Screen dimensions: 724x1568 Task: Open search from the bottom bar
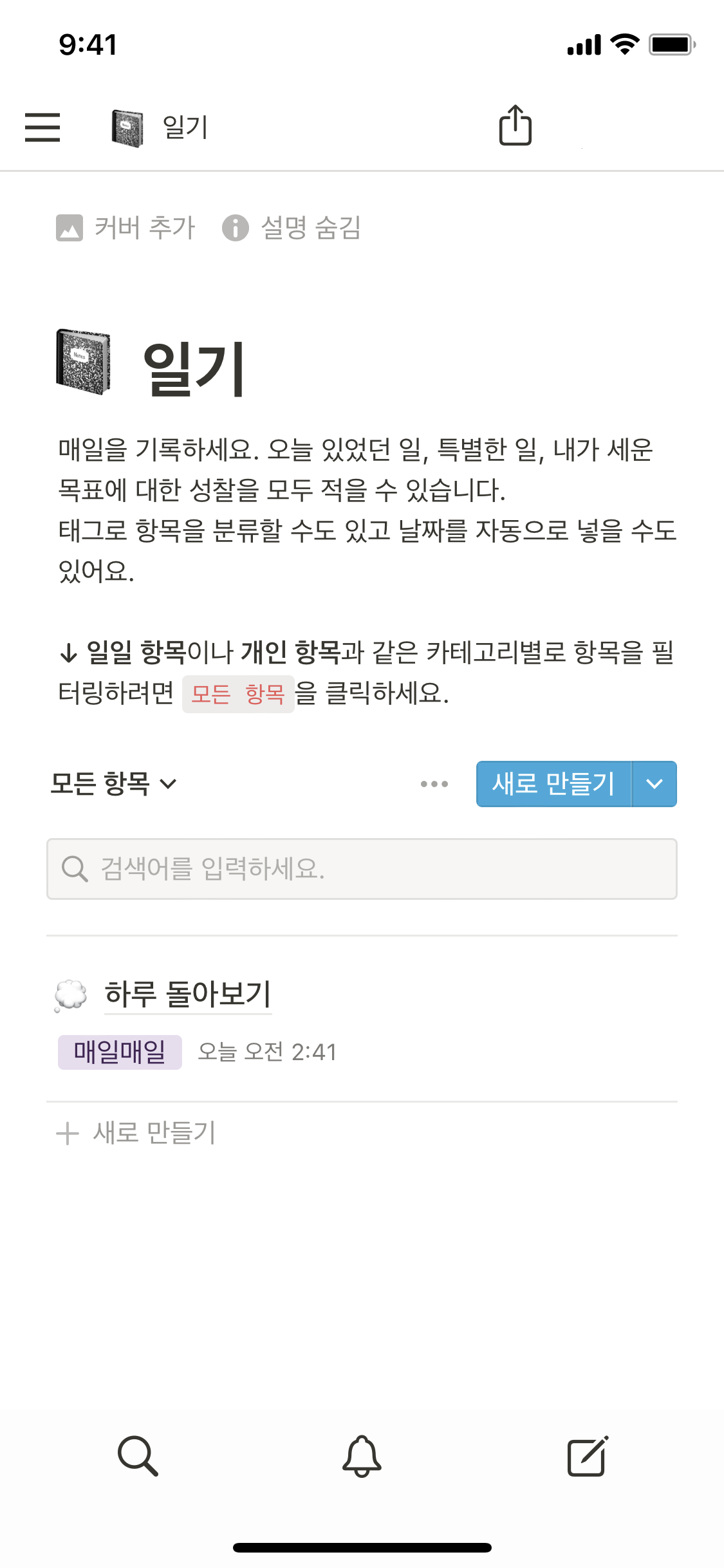pyautogui.click(x=138, y=1456)
